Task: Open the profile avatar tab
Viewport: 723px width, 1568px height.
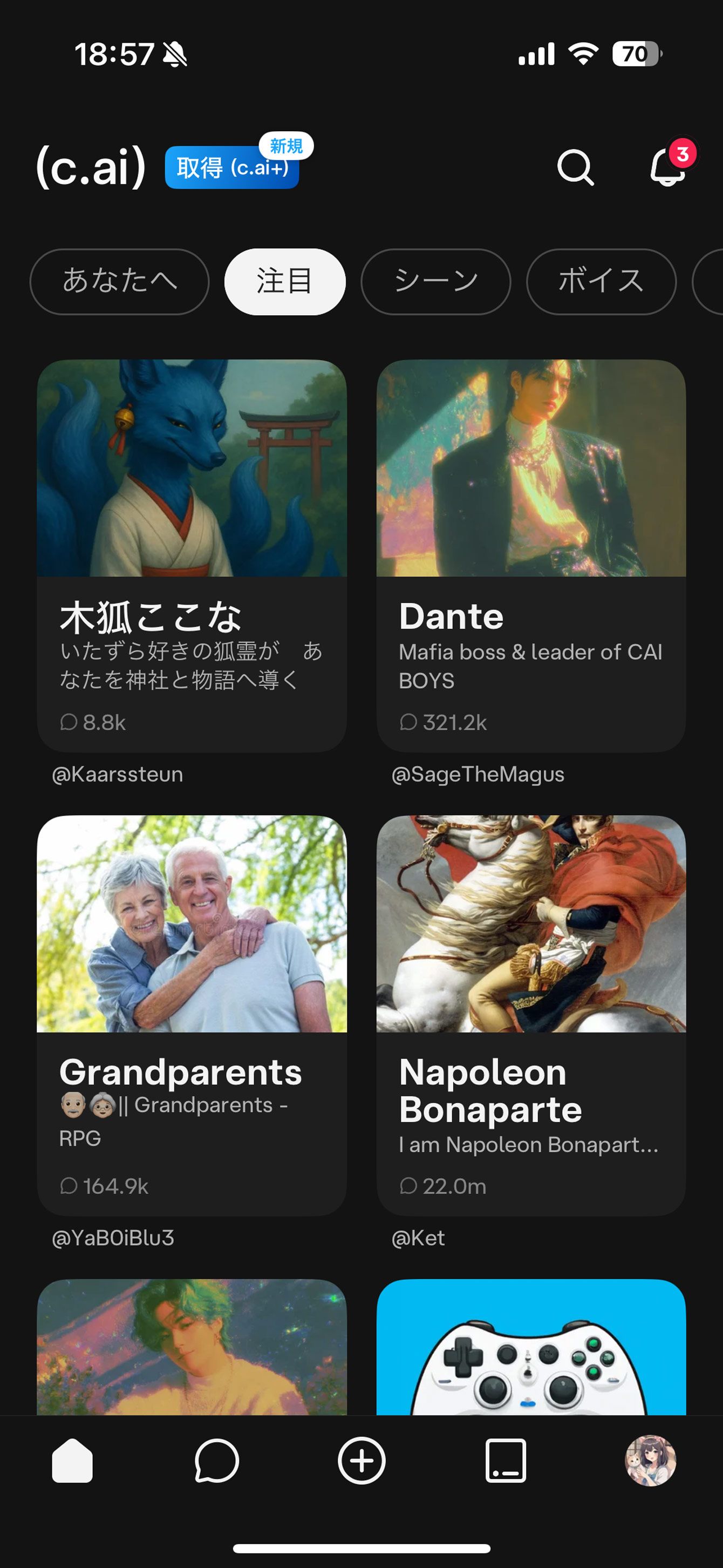Action: click(651, 1461)
